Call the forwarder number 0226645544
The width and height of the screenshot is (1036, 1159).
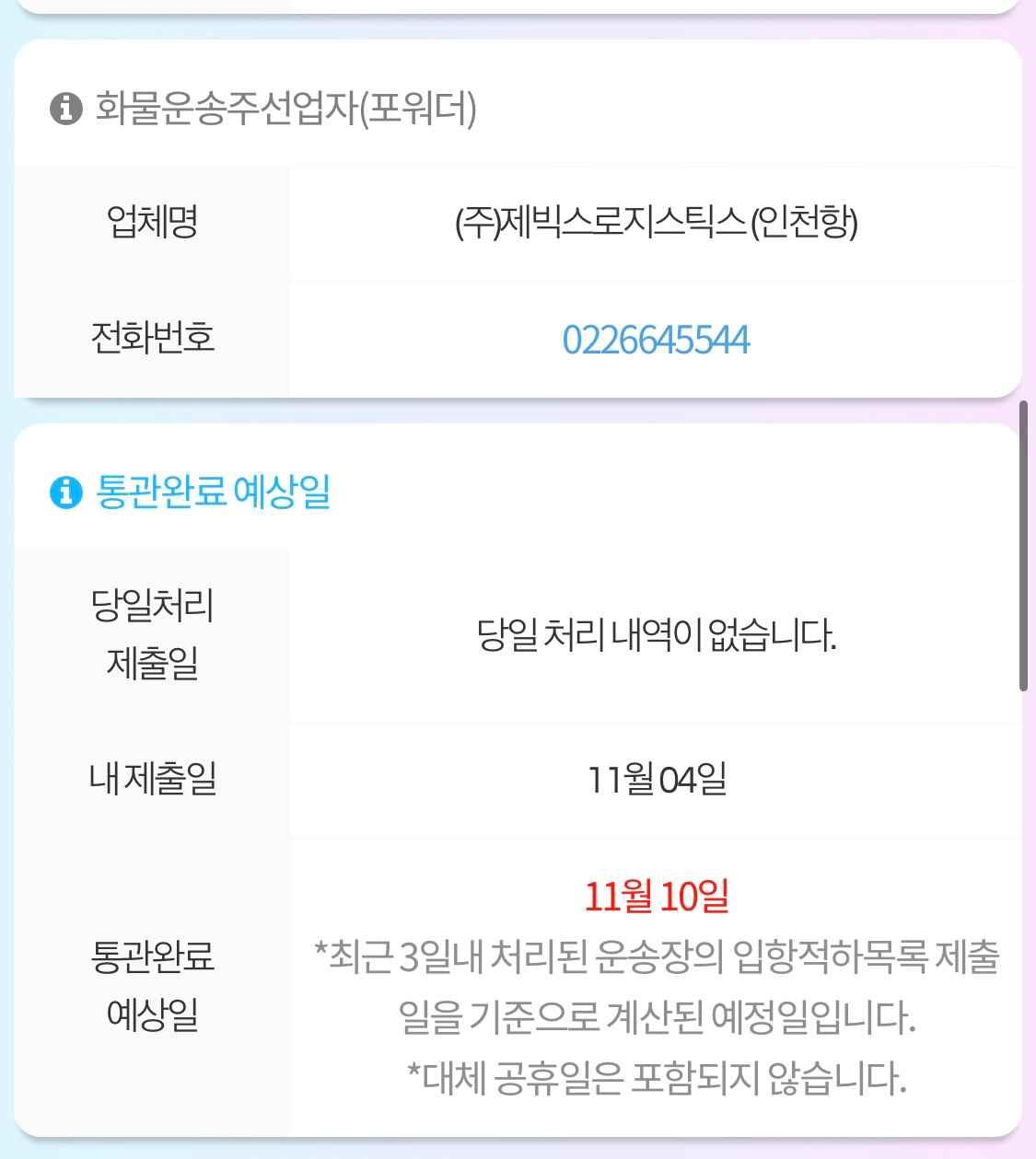pyautogui.click(x=656, y=340)
